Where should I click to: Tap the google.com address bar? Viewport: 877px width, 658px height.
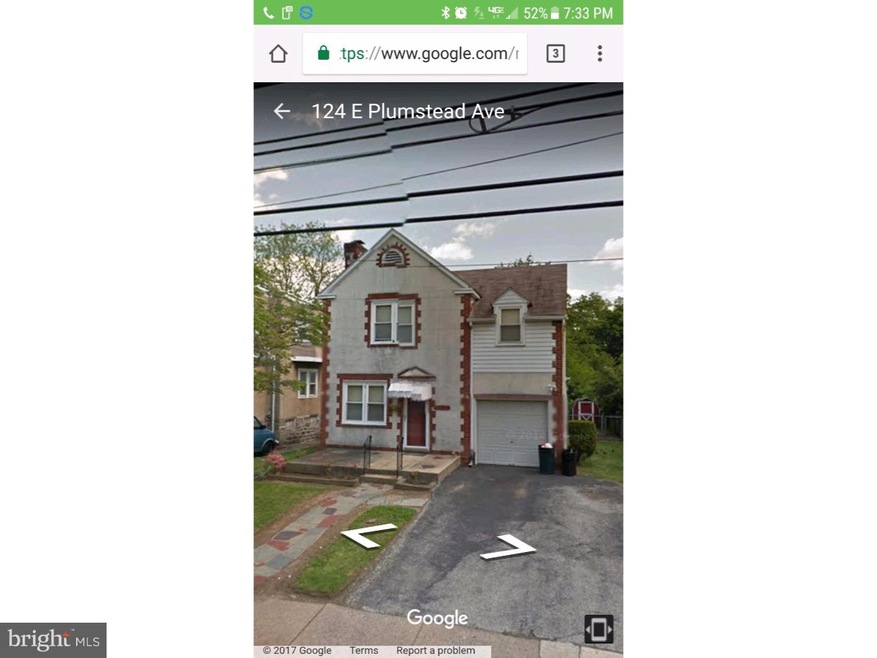pos(420,54)
